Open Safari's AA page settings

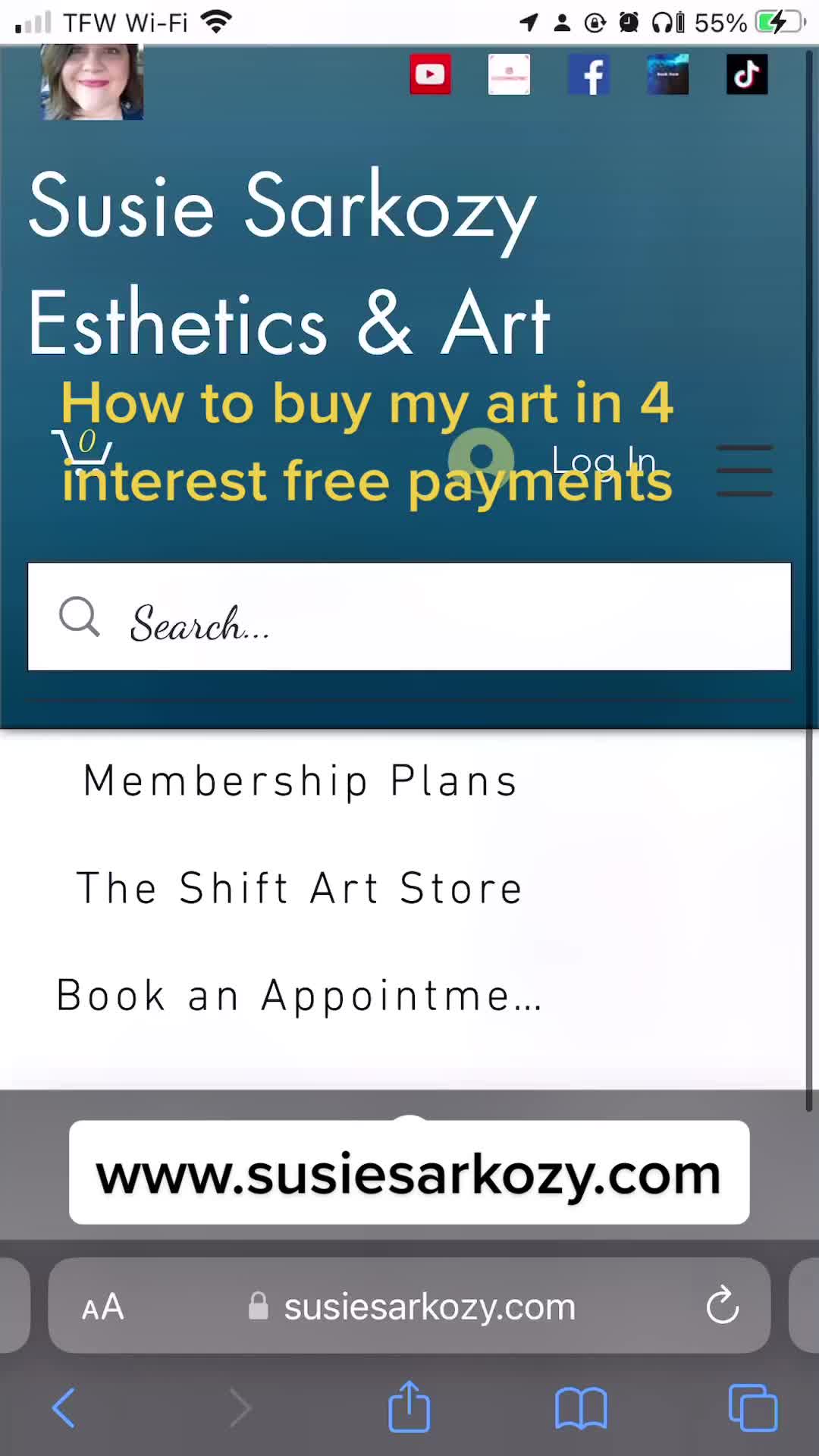click(103, 1307)
